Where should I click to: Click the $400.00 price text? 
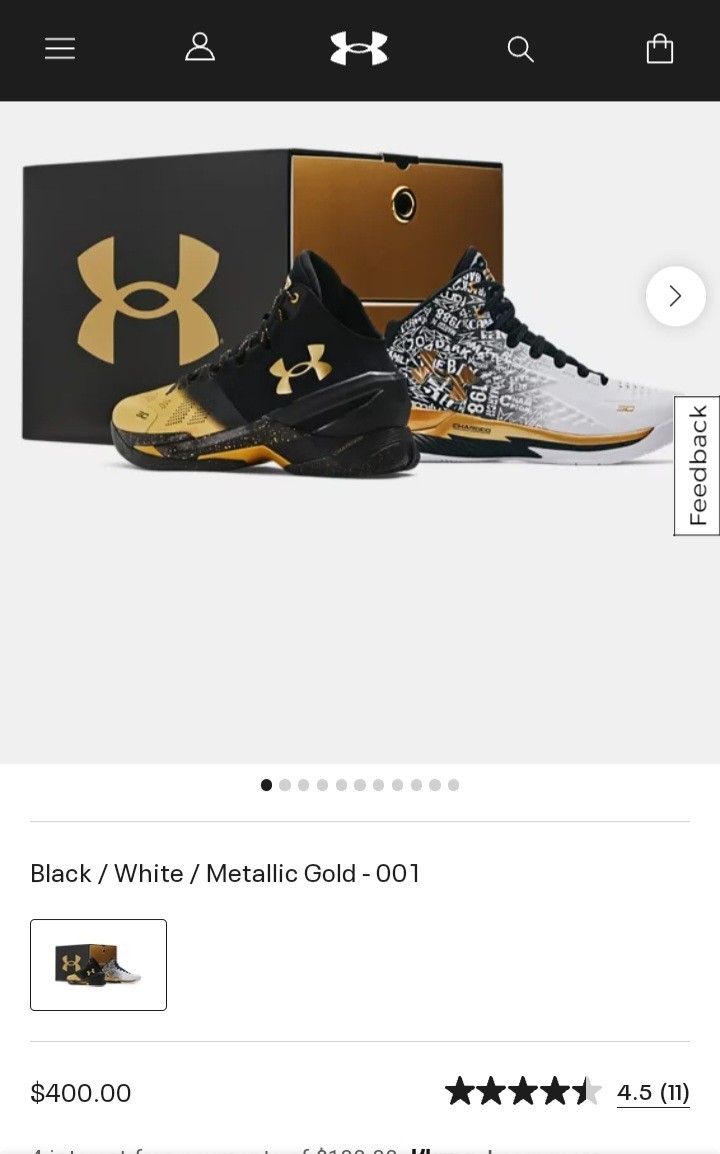(80, 1093)
